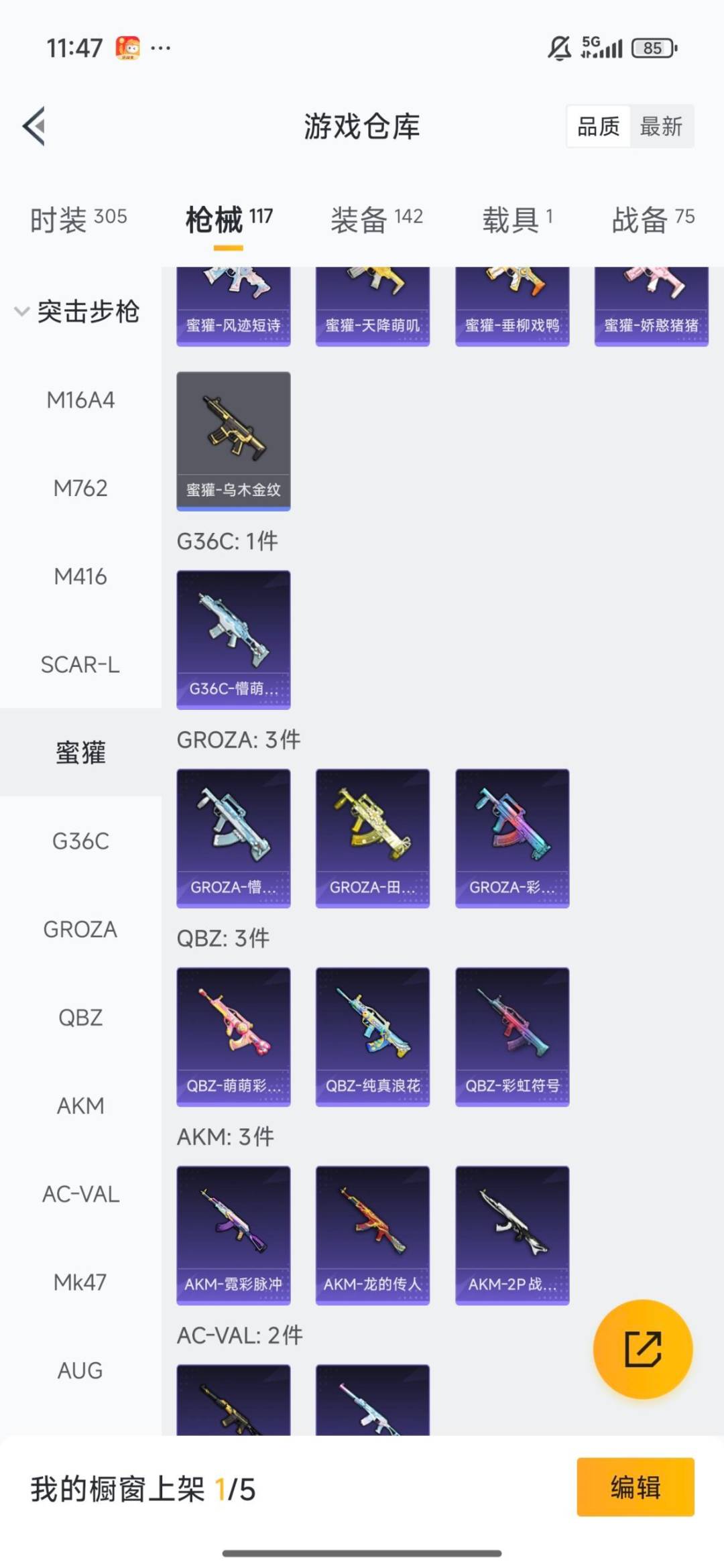
Task: Switch to the 装备 tab
Action: [x=376, y=219]
